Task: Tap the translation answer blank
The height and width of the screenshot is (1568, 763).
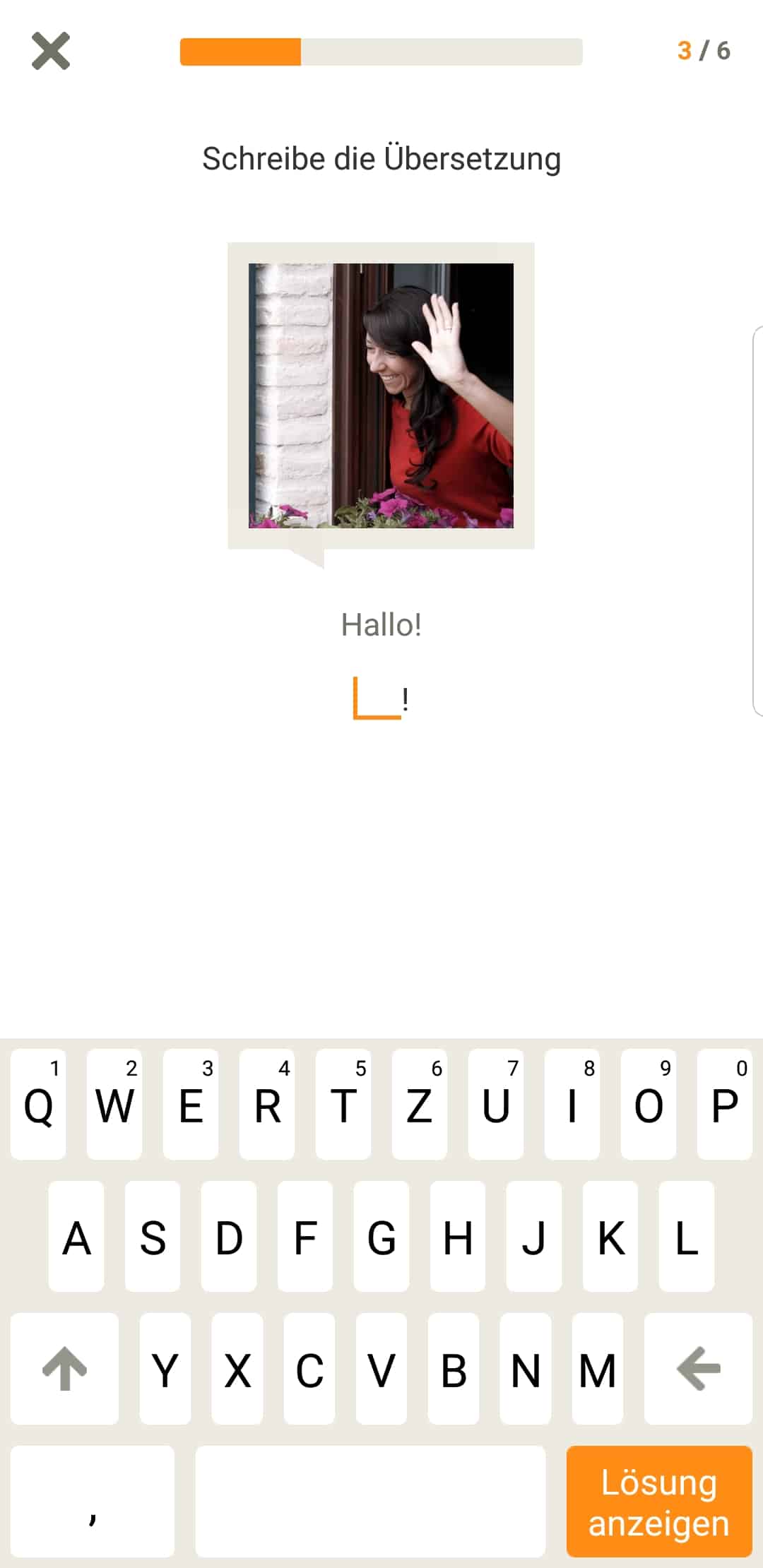Action: coord(377,699)
